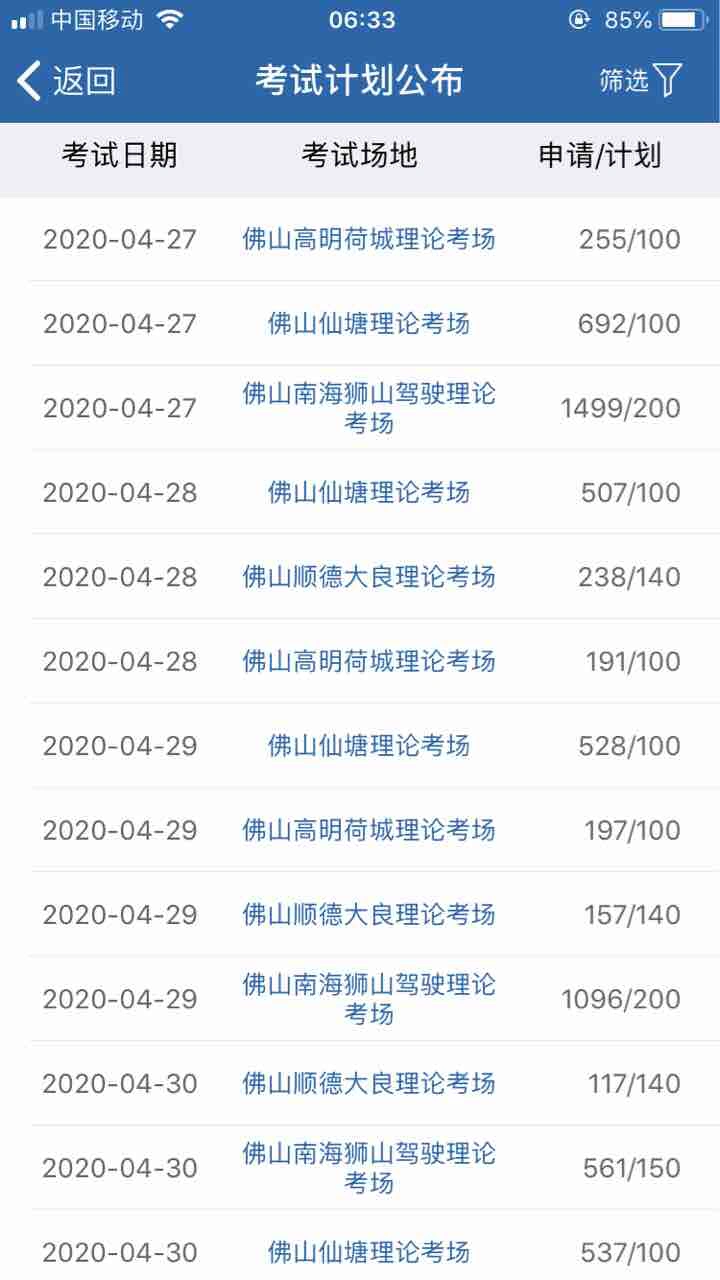
Task: View 佛山南海狮山驾驶理论考场 on 2020-04-30
Action: 369,1168
